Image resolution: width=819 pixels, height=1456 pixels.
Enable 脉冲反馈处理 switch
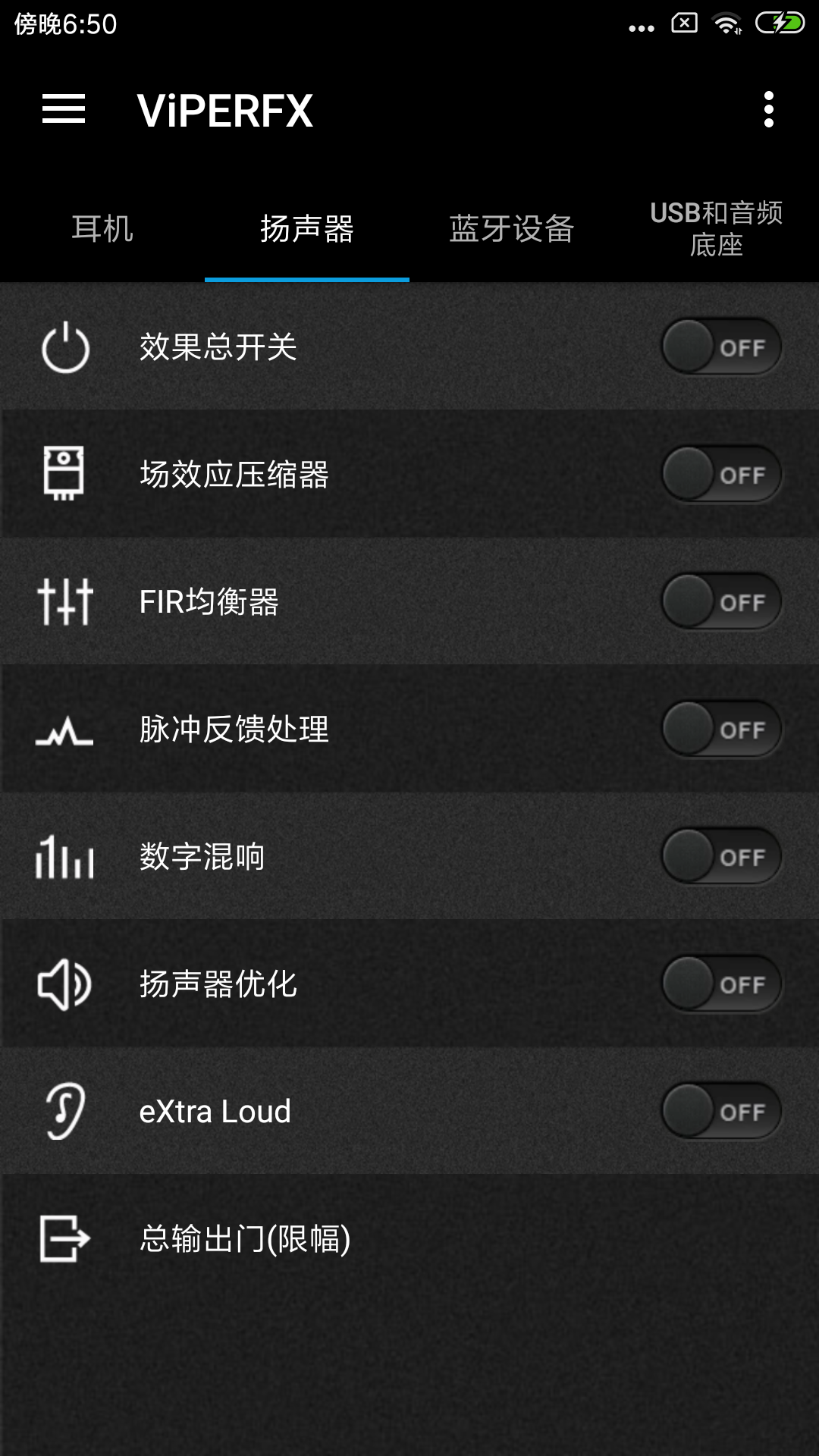point(721,730)
